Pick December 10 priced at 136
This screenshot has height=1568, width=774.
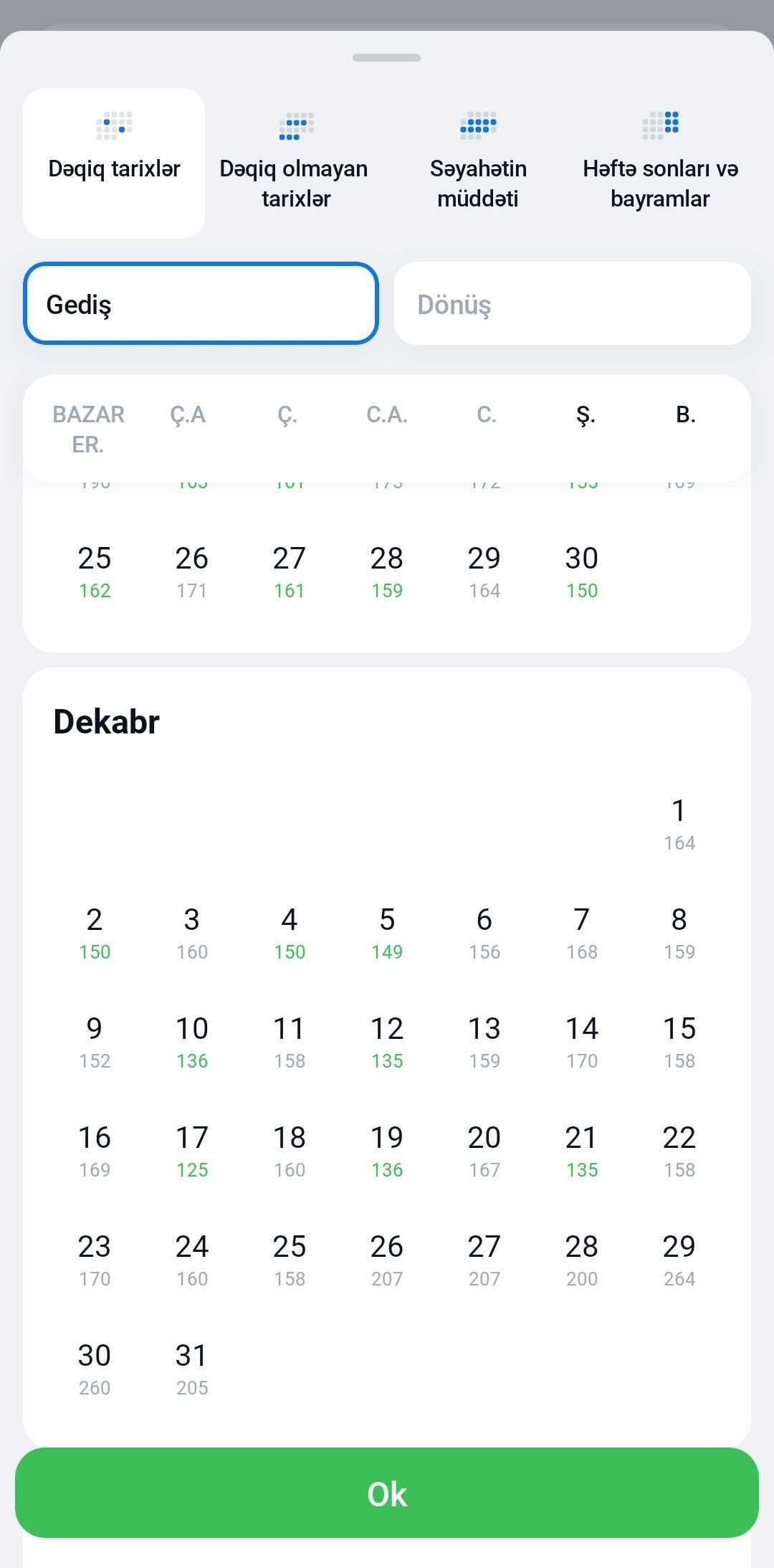(192, 1041)
